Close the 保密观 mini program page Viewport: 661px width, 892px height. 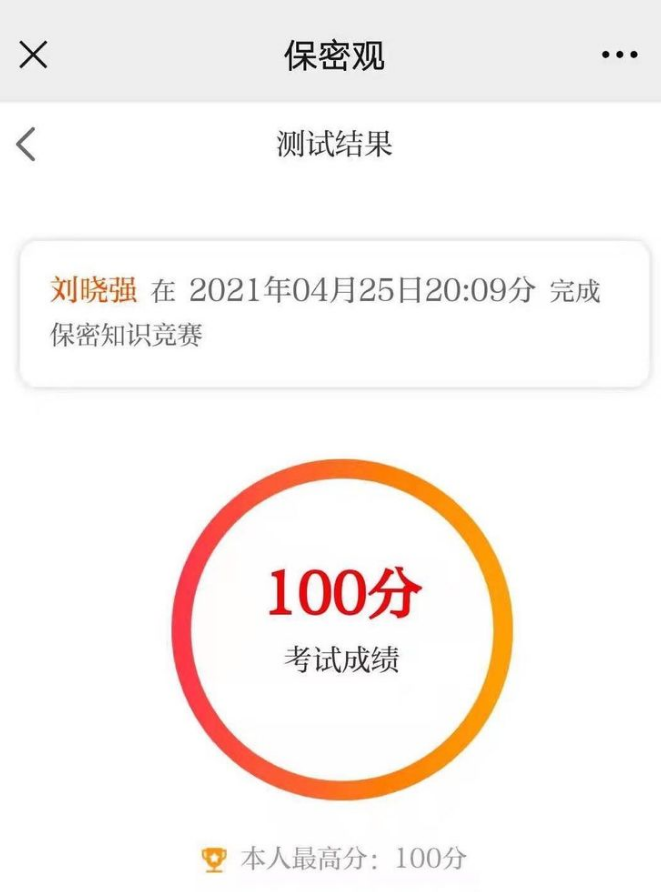(33, 54)
